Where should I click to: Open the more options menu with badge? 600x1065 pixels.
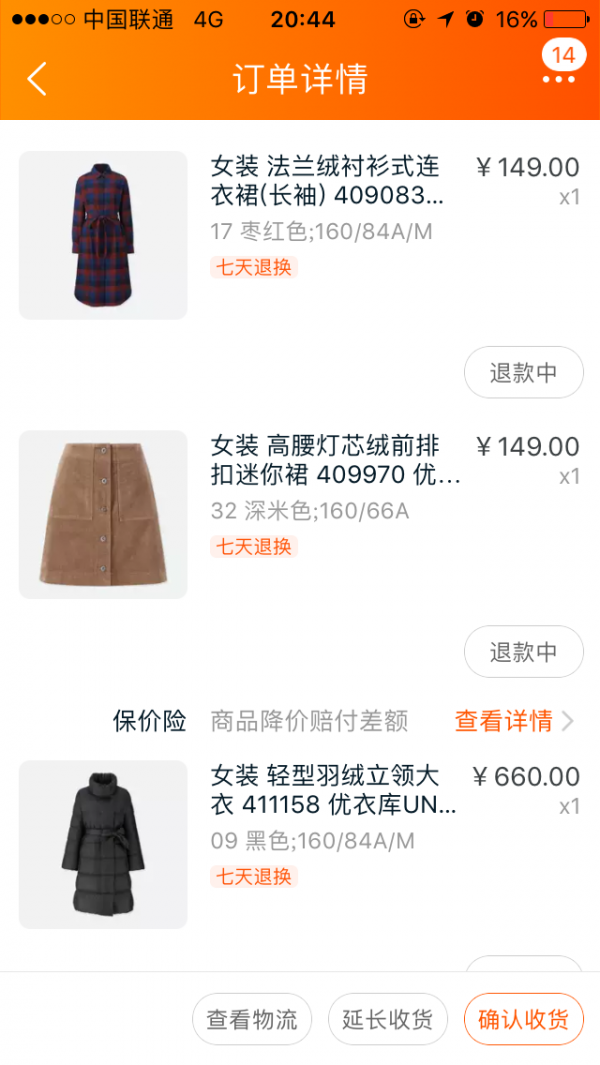tap(558, 78)
